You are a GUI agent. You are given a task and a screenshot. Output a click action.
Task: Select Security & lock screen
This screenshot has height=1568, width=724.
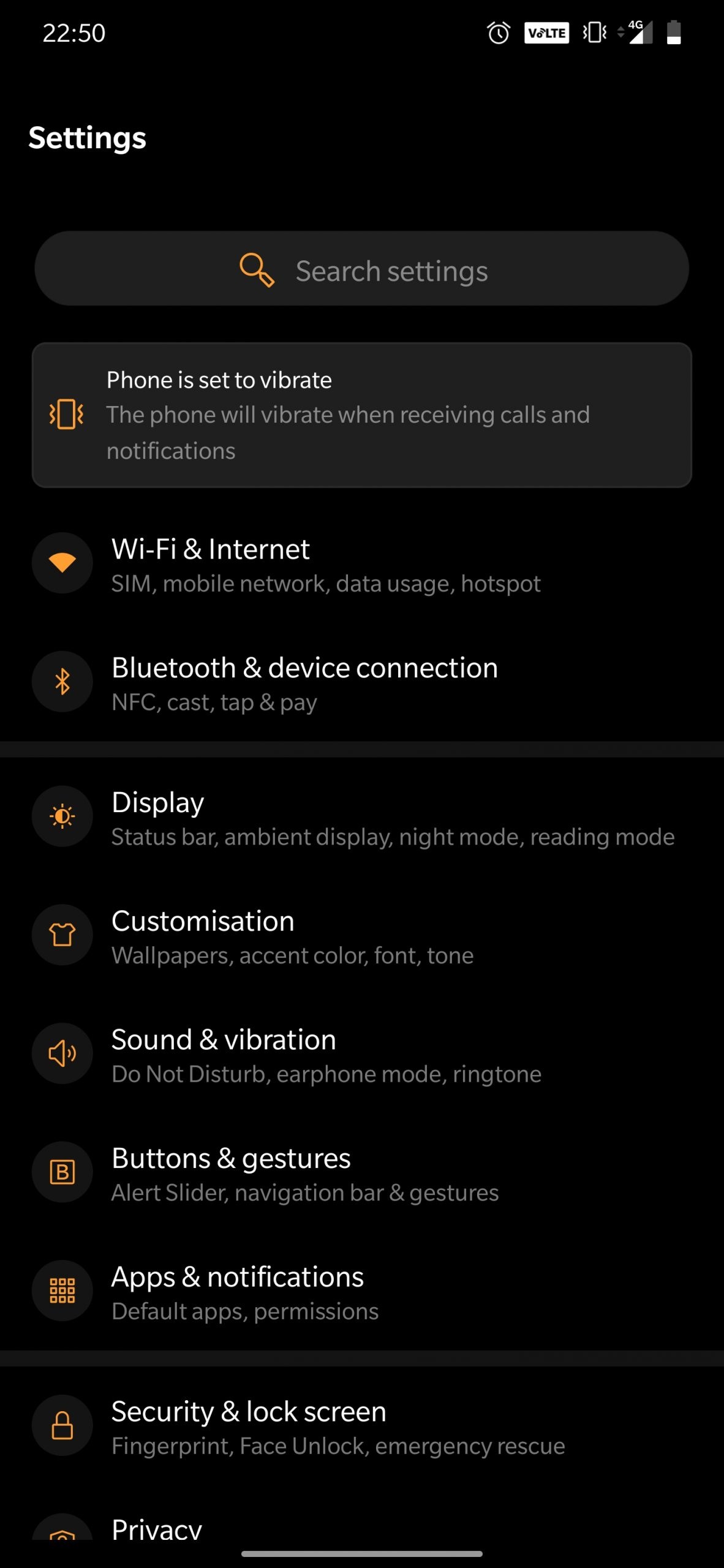[361, 1427]
